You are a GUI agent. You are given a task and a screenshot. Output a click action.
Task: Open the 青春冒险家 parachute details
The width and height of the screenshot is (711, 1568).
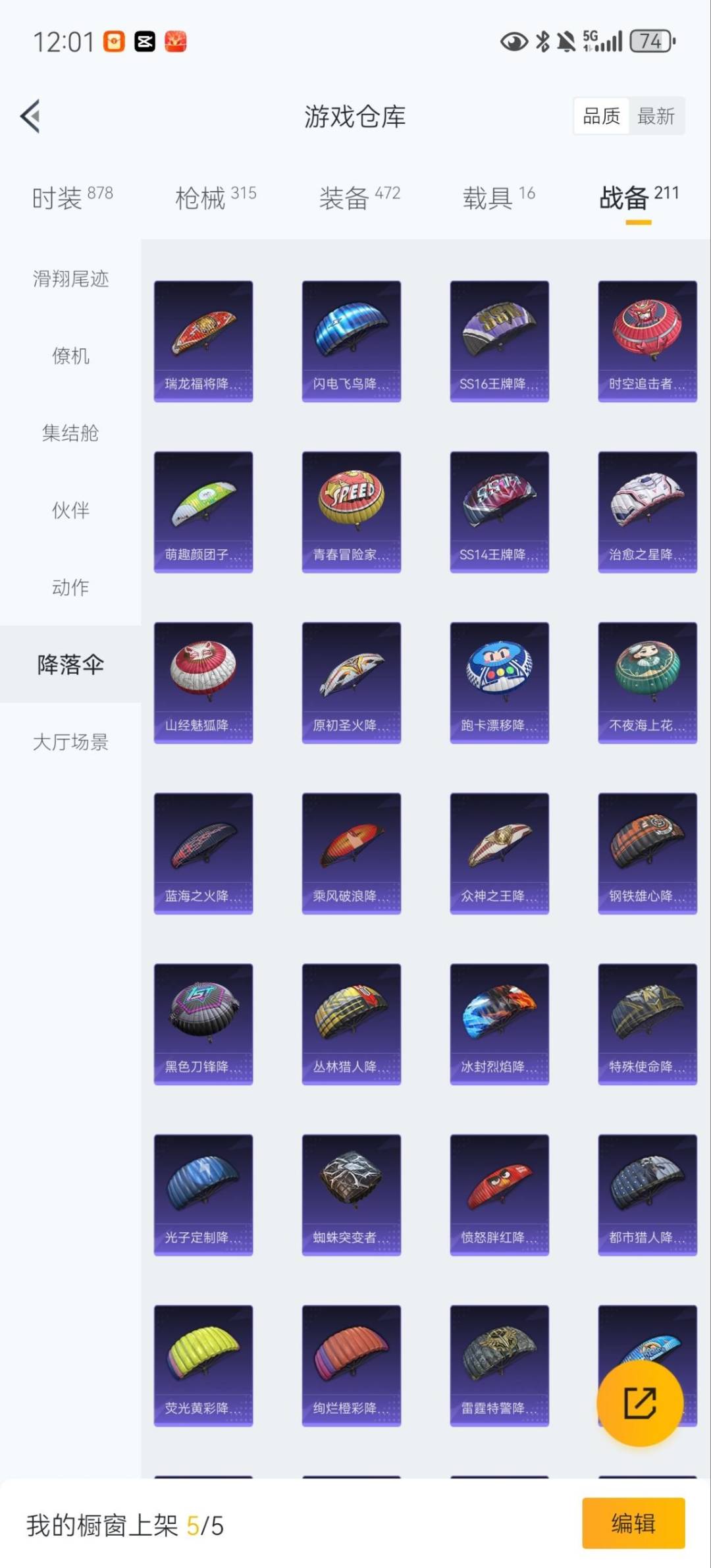351,509
